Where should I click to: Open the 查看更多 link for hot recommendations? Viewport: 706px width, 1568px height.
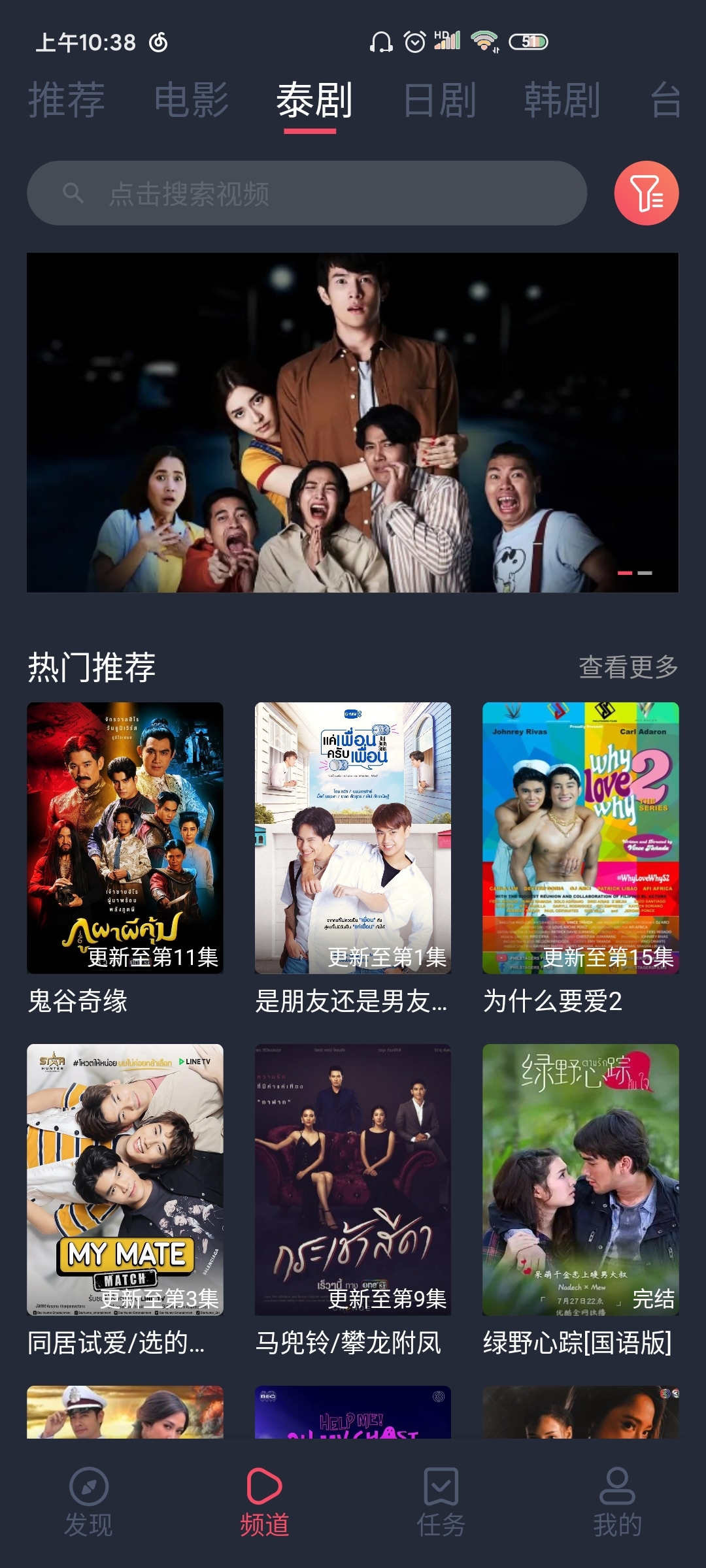(629, 667)
